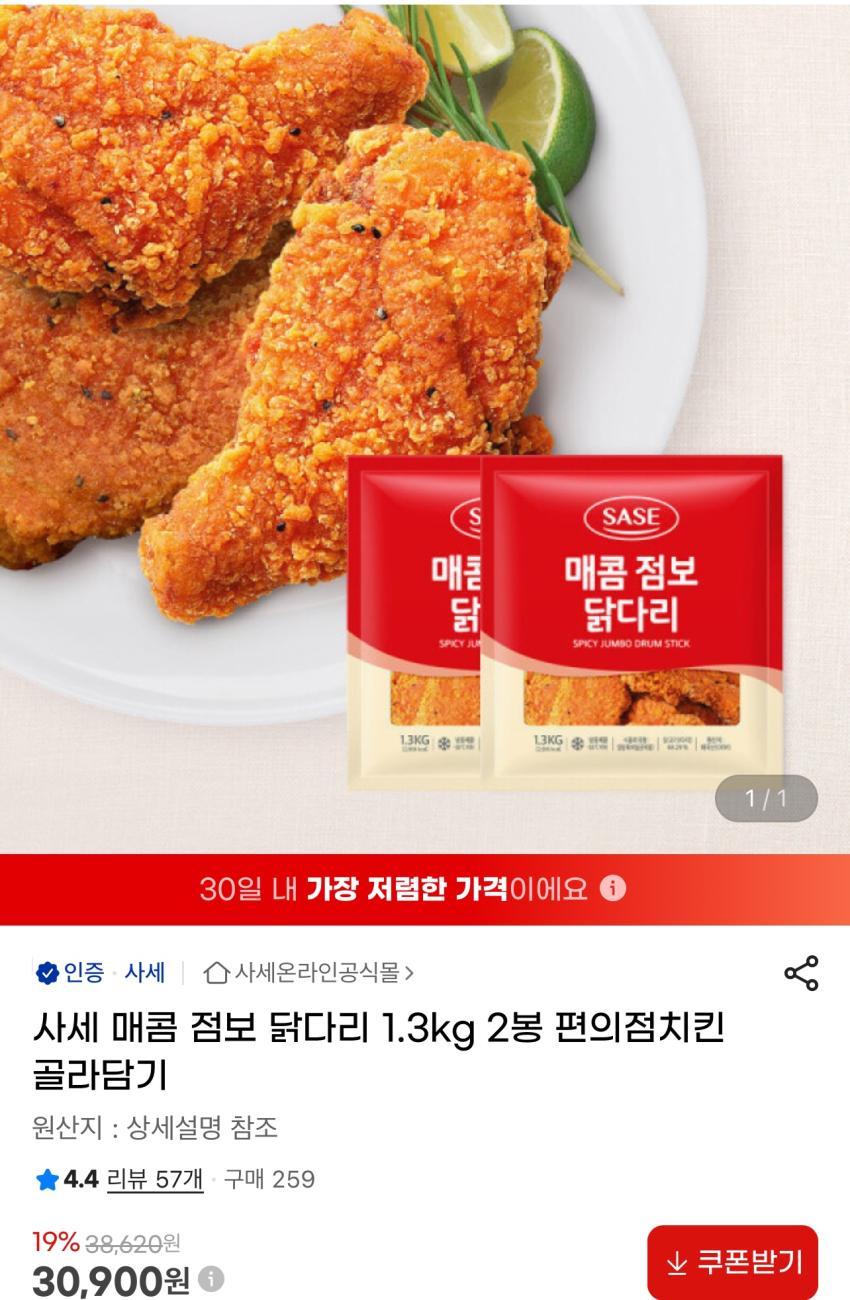Share this product

click(x=801, y=973)
